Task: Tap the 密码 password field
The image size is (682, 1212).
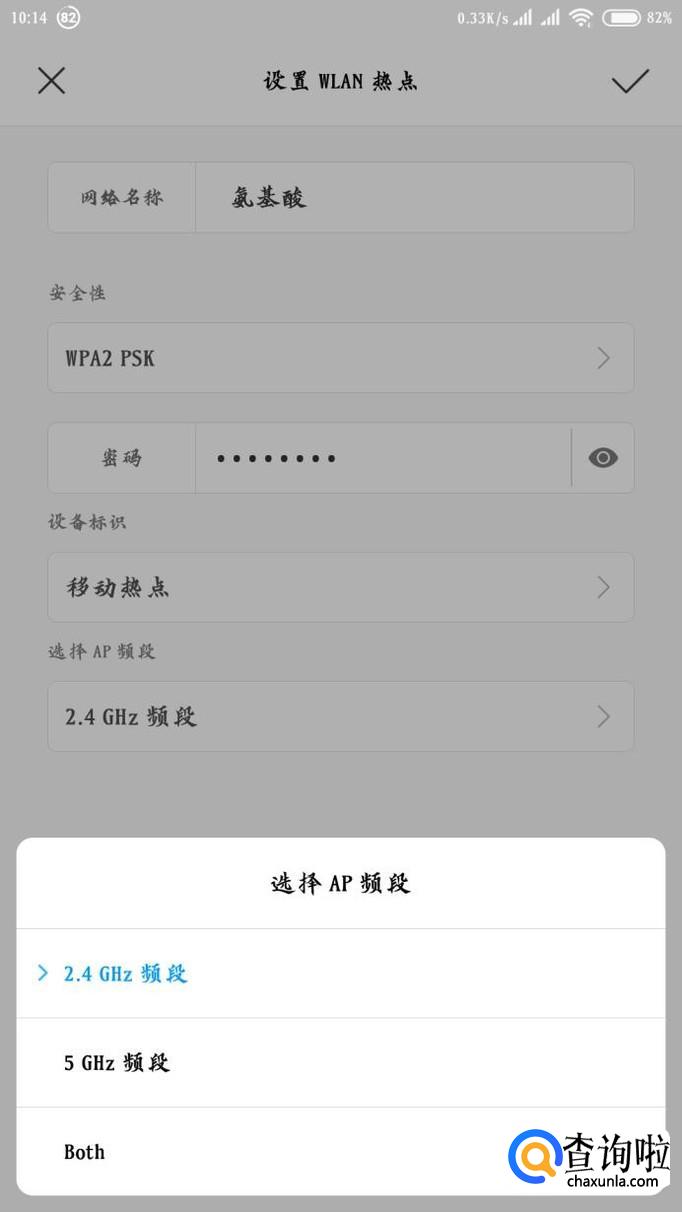Action: pos(382,458)
